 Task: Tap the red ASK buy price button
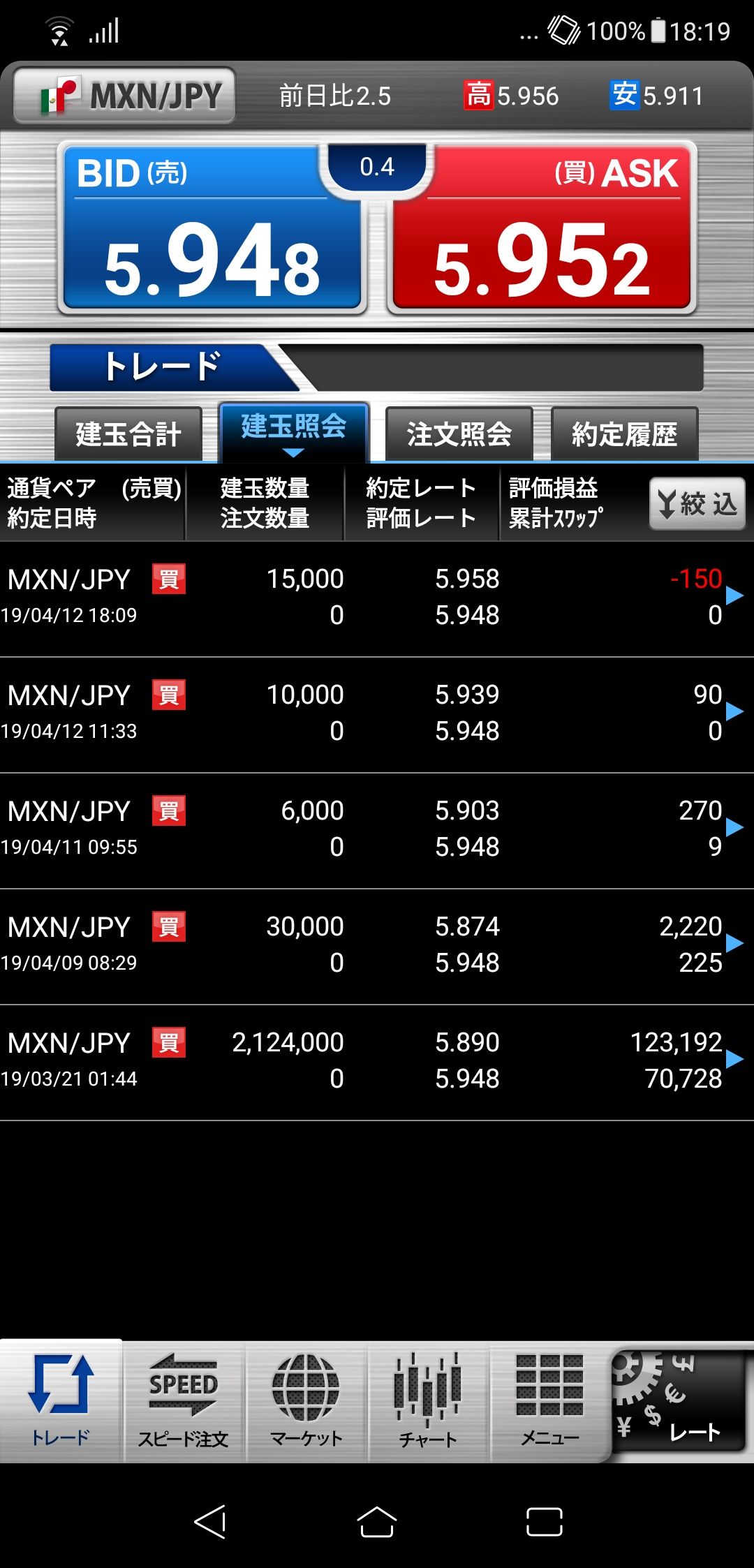pos(542,230)
